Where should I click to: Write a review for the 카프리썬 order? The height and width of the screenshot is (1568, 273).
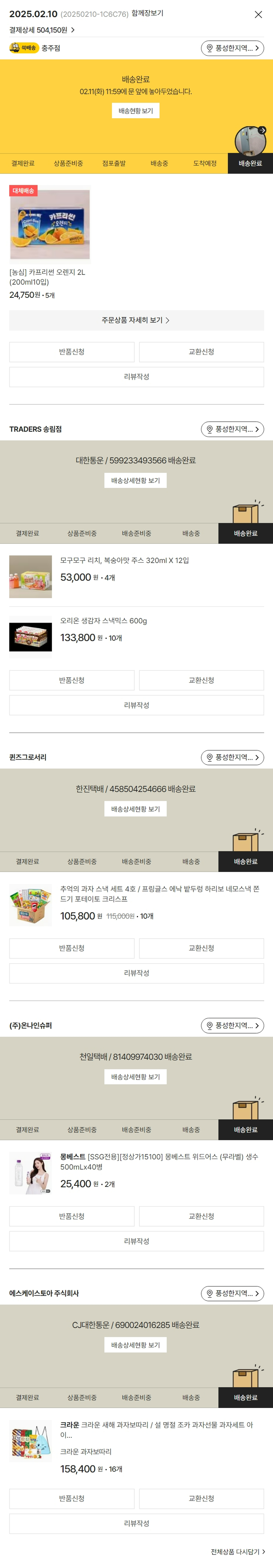click(136, 377)
